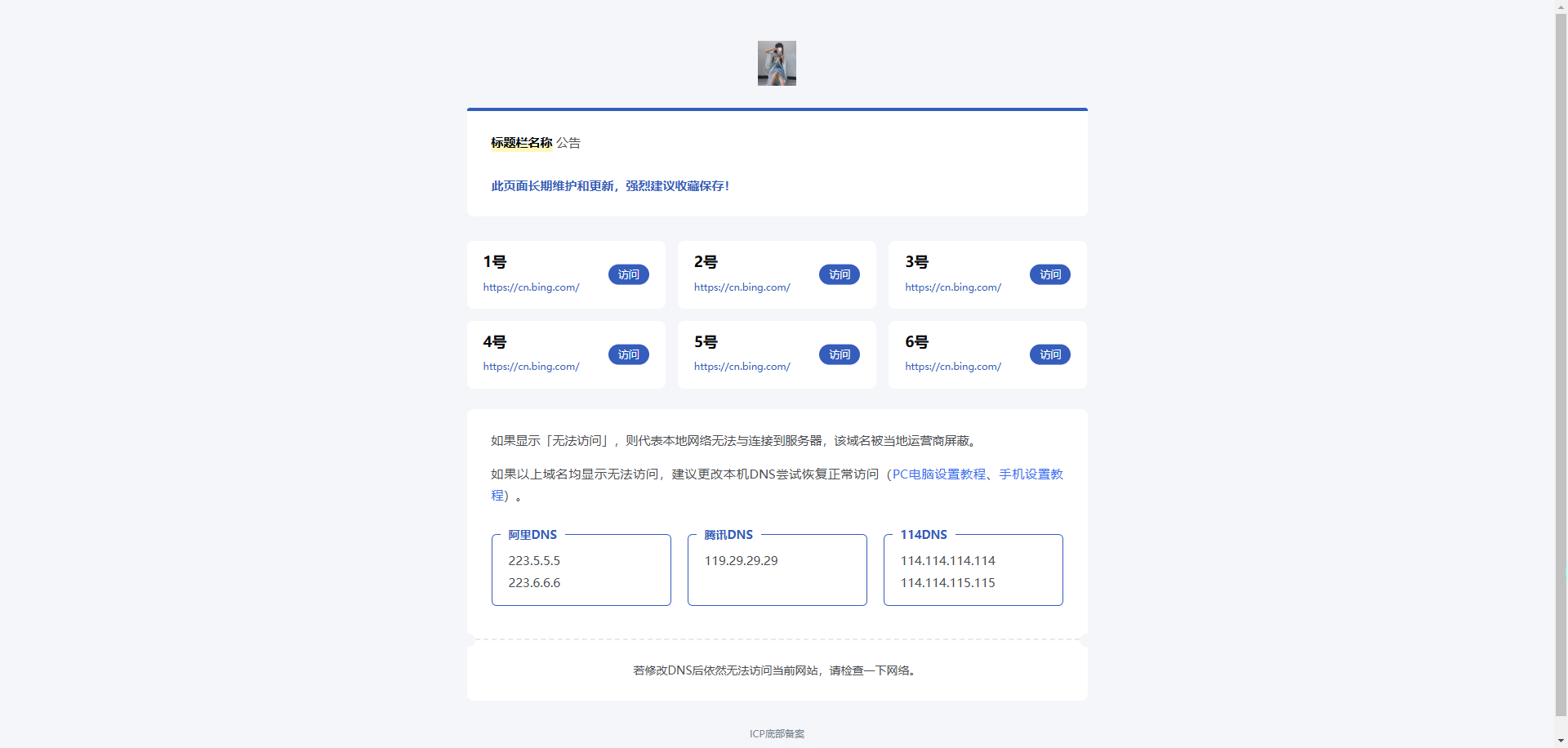The width and height of the screenshot is (1568, 748).
Task: Open the cn.bing.com link under 4号
Action: point(531,367)
